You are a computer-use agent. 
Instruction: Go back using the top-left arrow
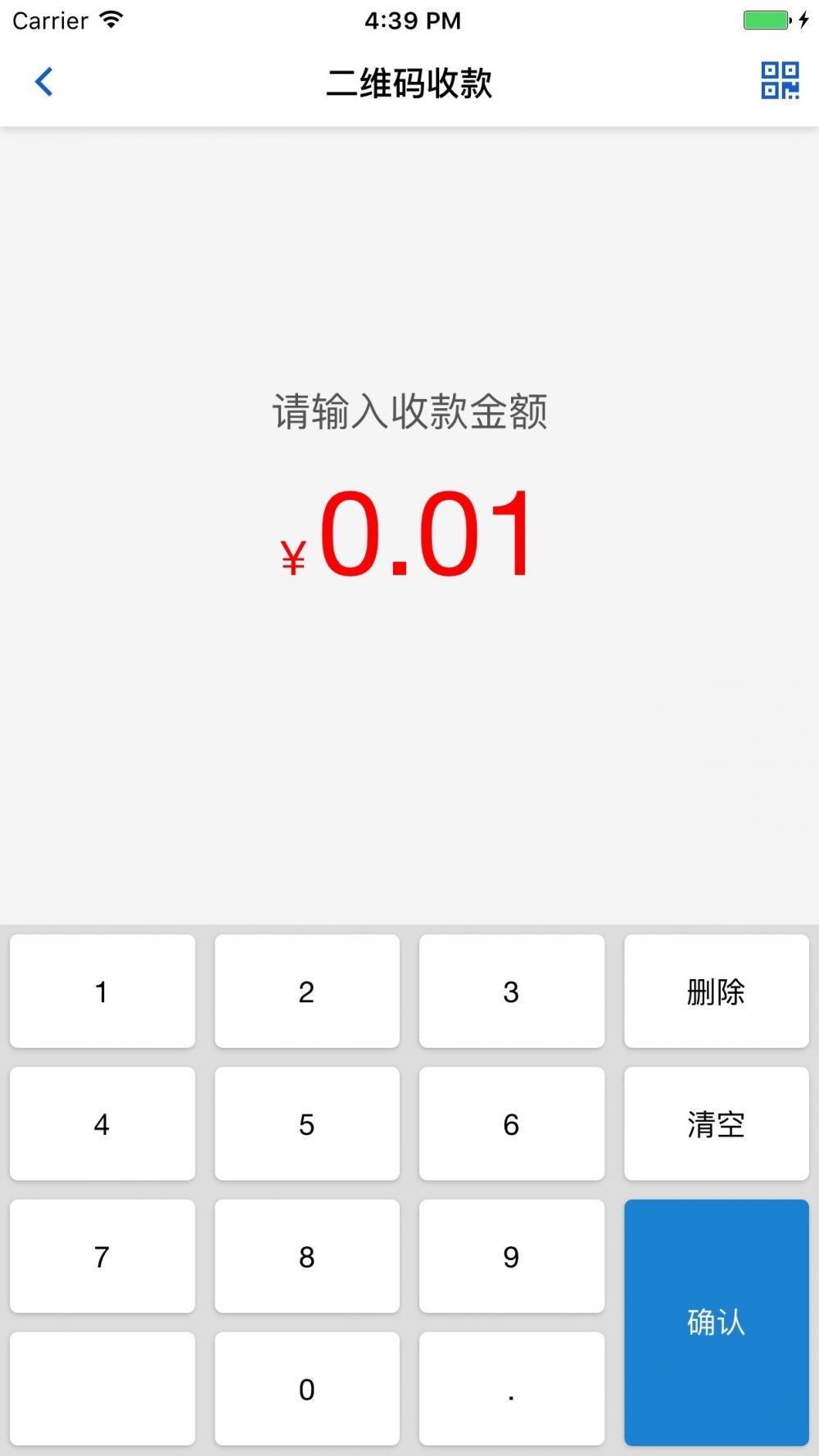coord(44,82)
